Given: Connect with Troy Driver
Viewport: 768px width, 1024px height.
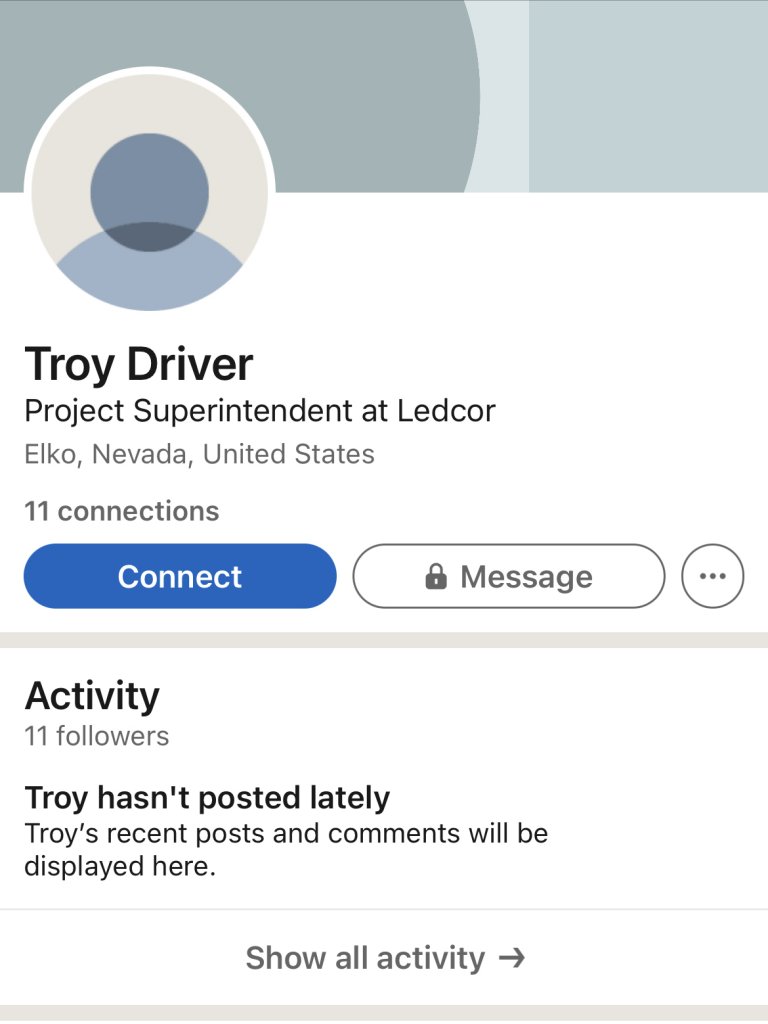Looking at the screenshot, I should point(180,576).
